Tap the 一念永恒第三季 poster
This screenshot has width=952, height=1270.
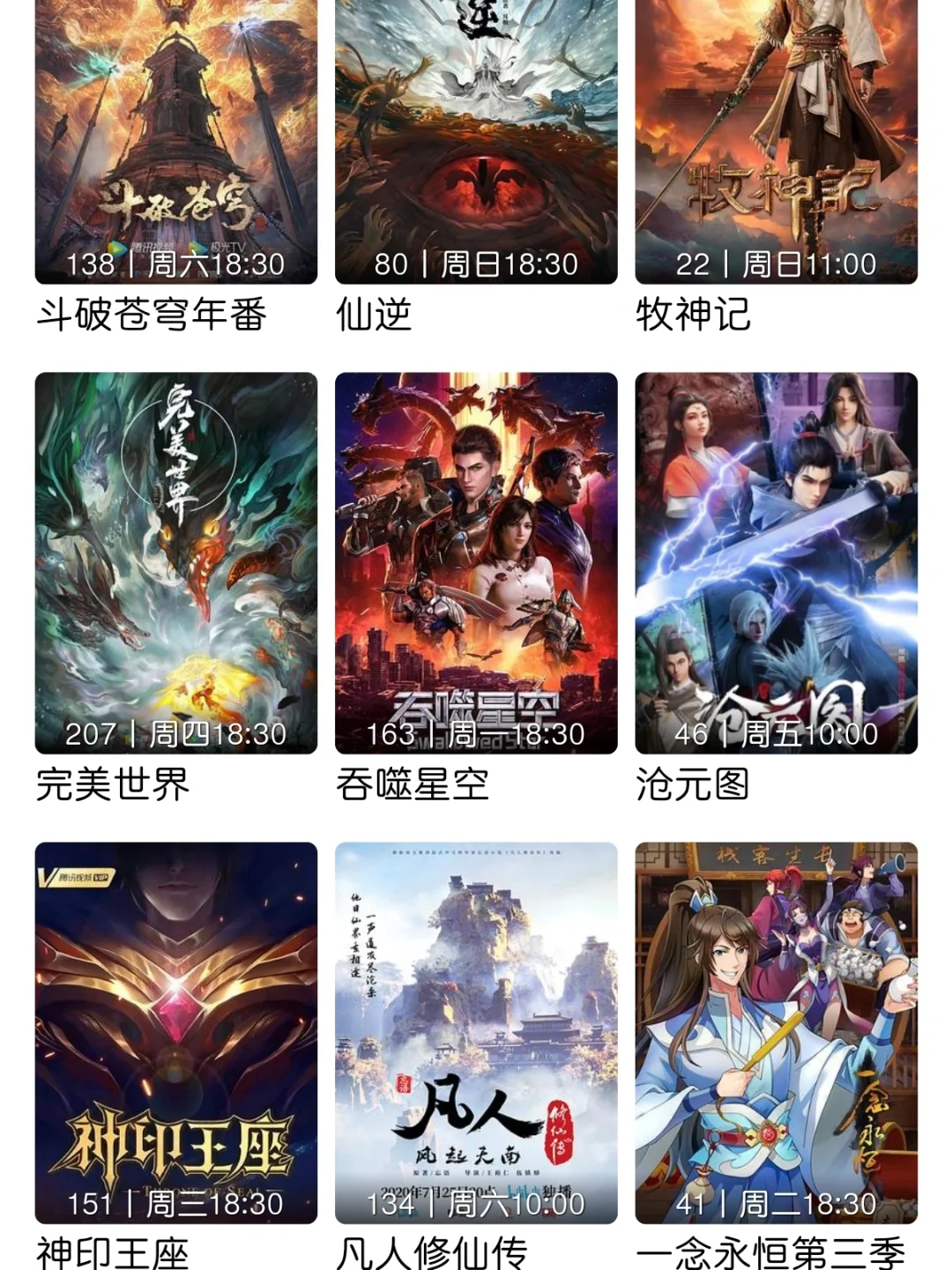(x=776, y=1032)
